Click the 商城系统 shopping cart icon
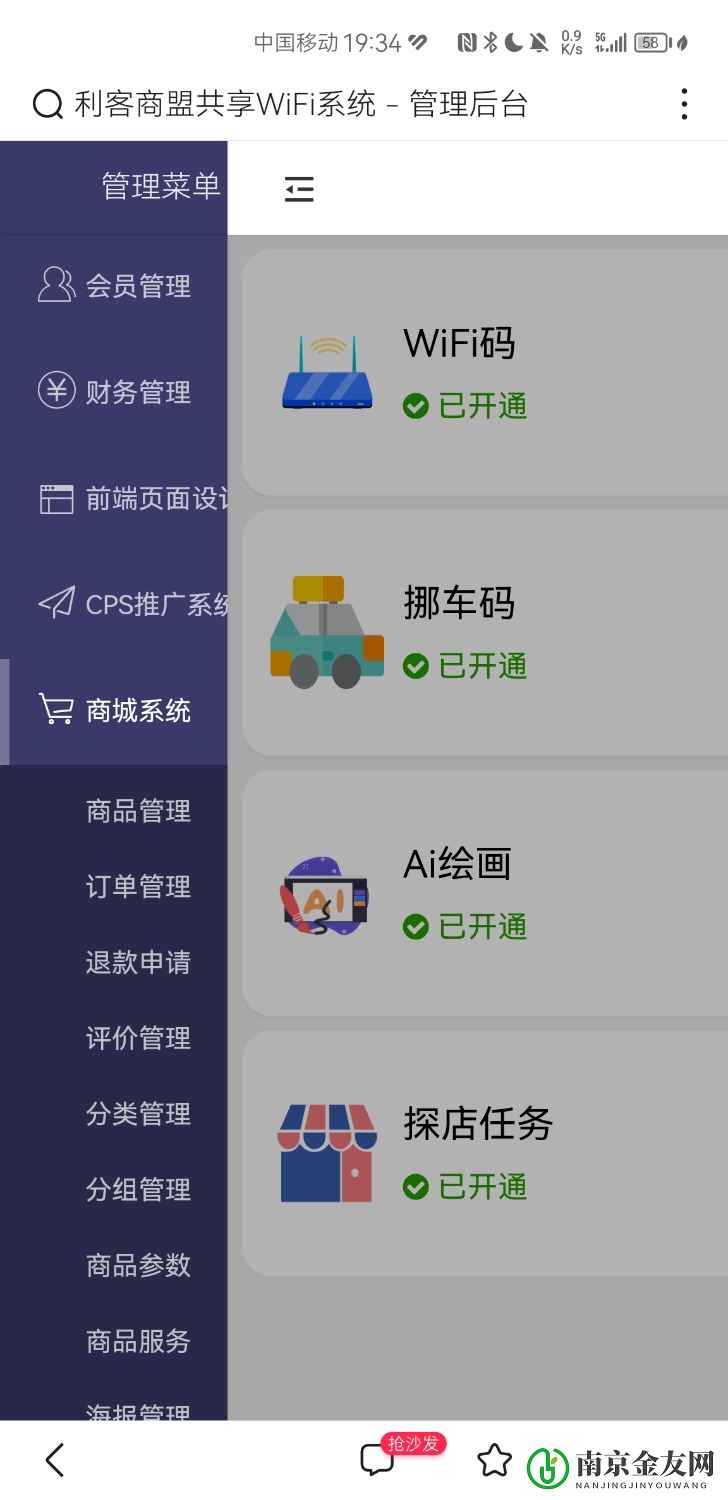This screenshot has height=1500, width=728. [x=55, y=709]
